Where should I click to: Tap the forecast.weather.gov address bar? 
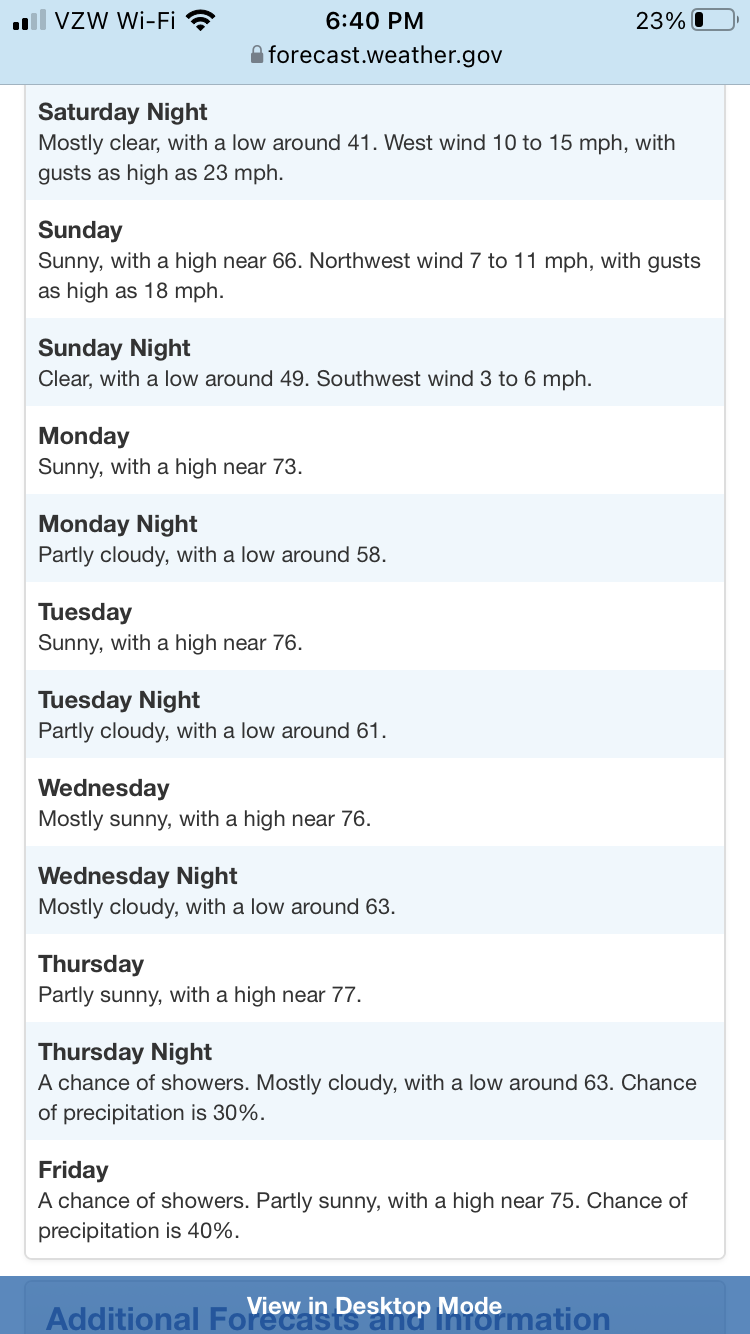[x=375, y=55]
